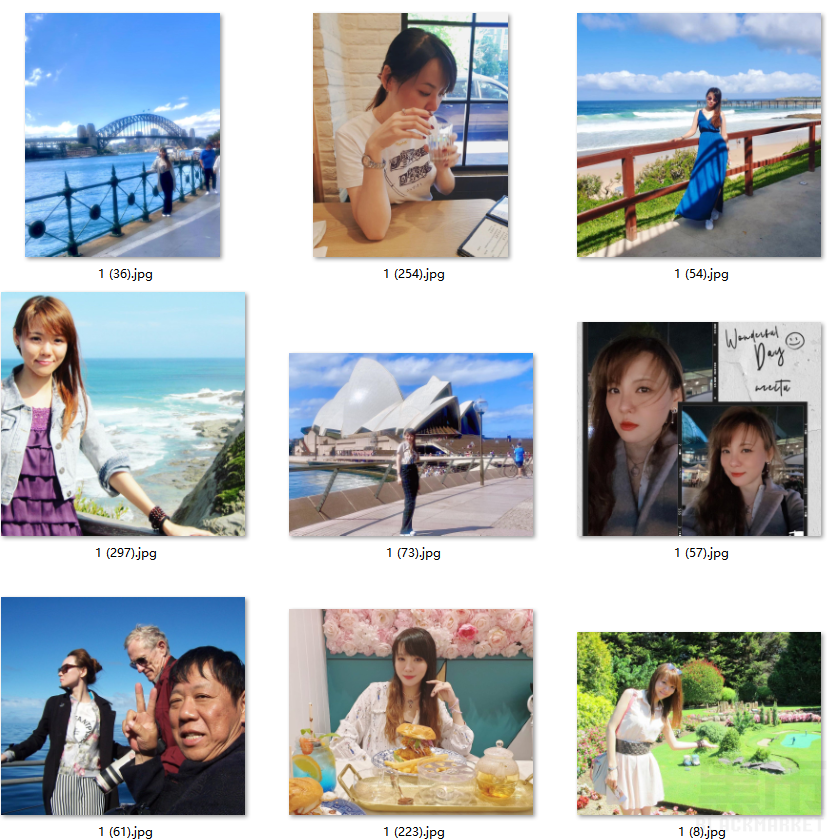Open image file 1 (254).jpg
The width and height of the screenshot is (835, 840).
pos(411,135)
